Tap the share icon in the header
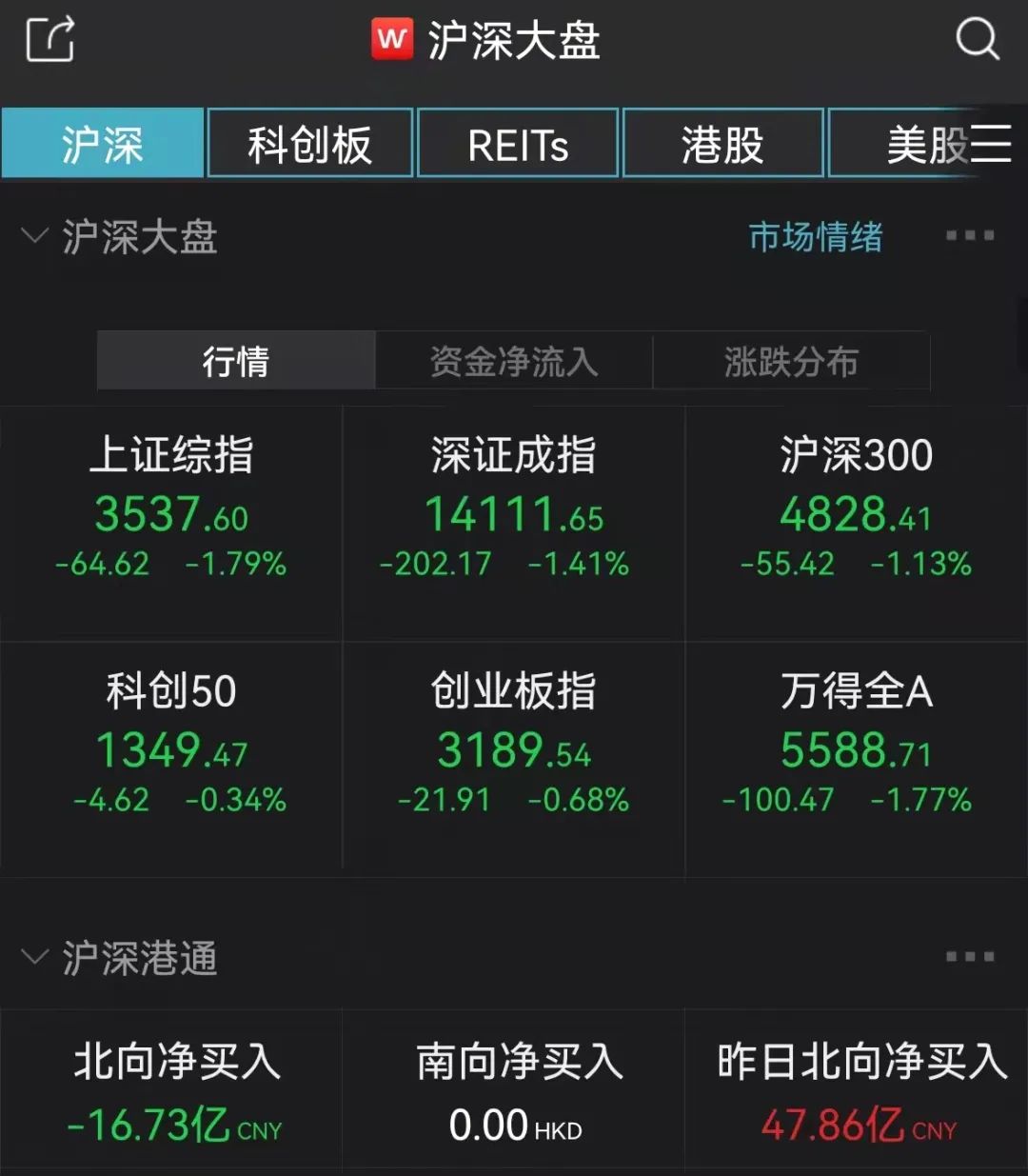Image resolution: width=1028 pixels, height=1176 pixels. (x=49, y=39)
